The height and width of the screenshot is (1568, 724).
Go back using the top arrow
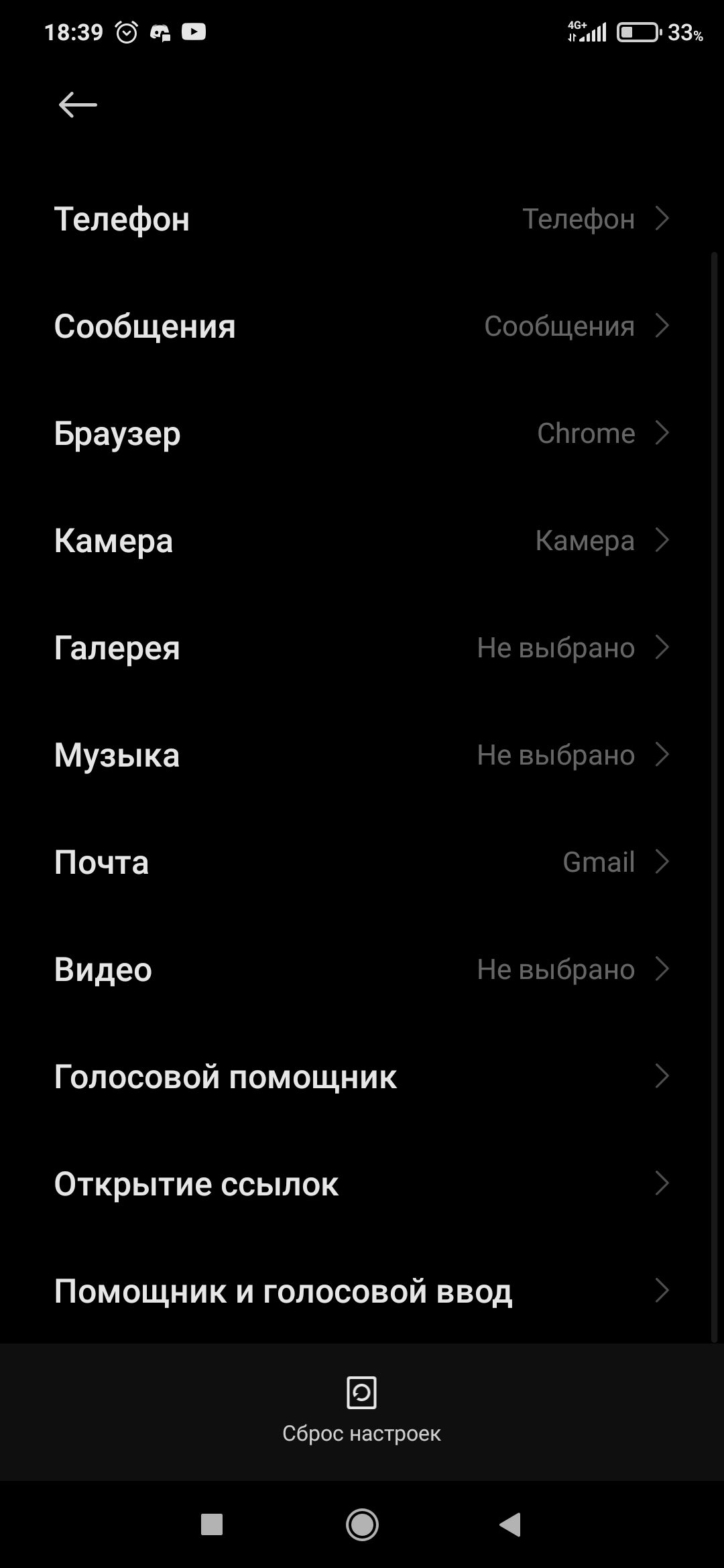[78, 105]
